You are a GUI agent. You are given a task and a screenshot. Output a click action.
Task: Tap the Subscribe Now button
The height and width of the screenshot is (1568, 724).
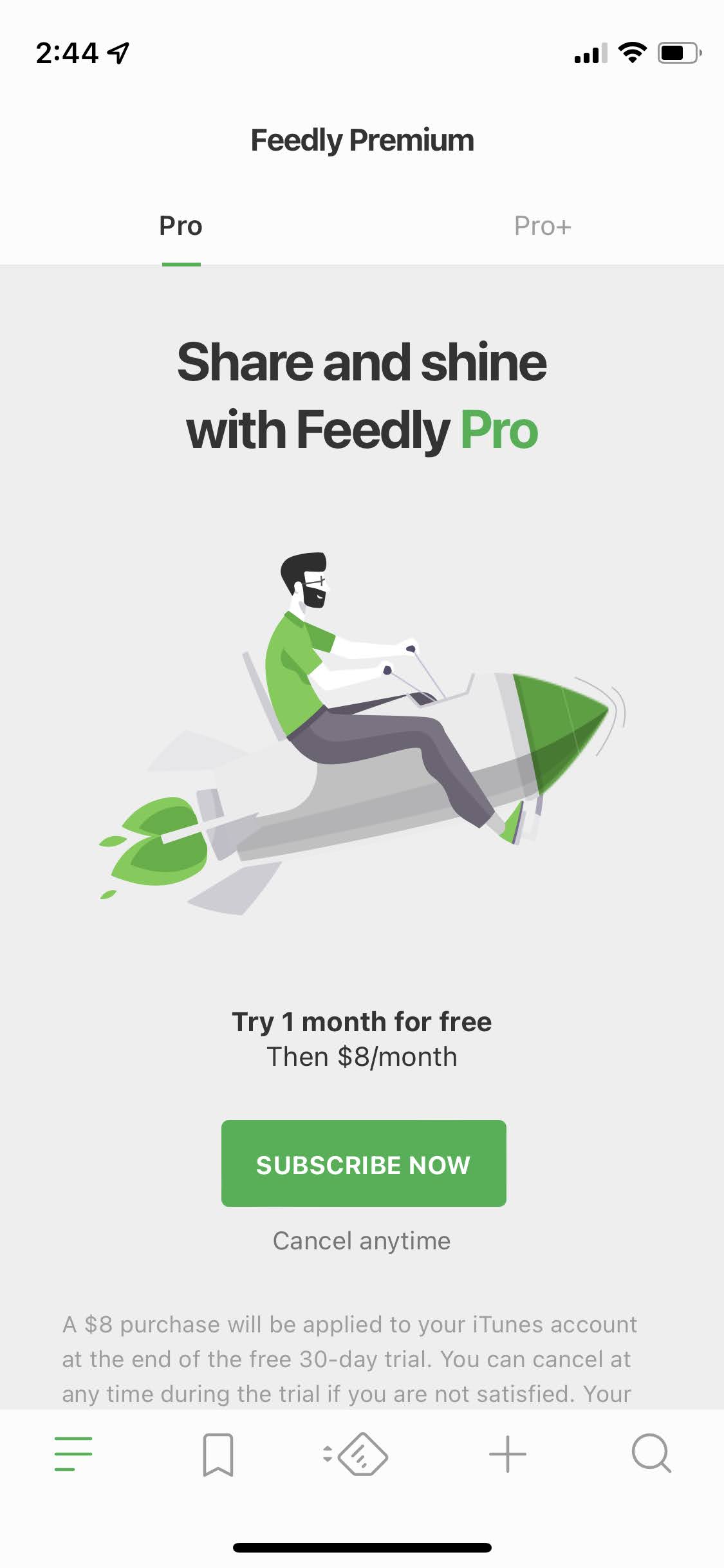pos(363,1163)
